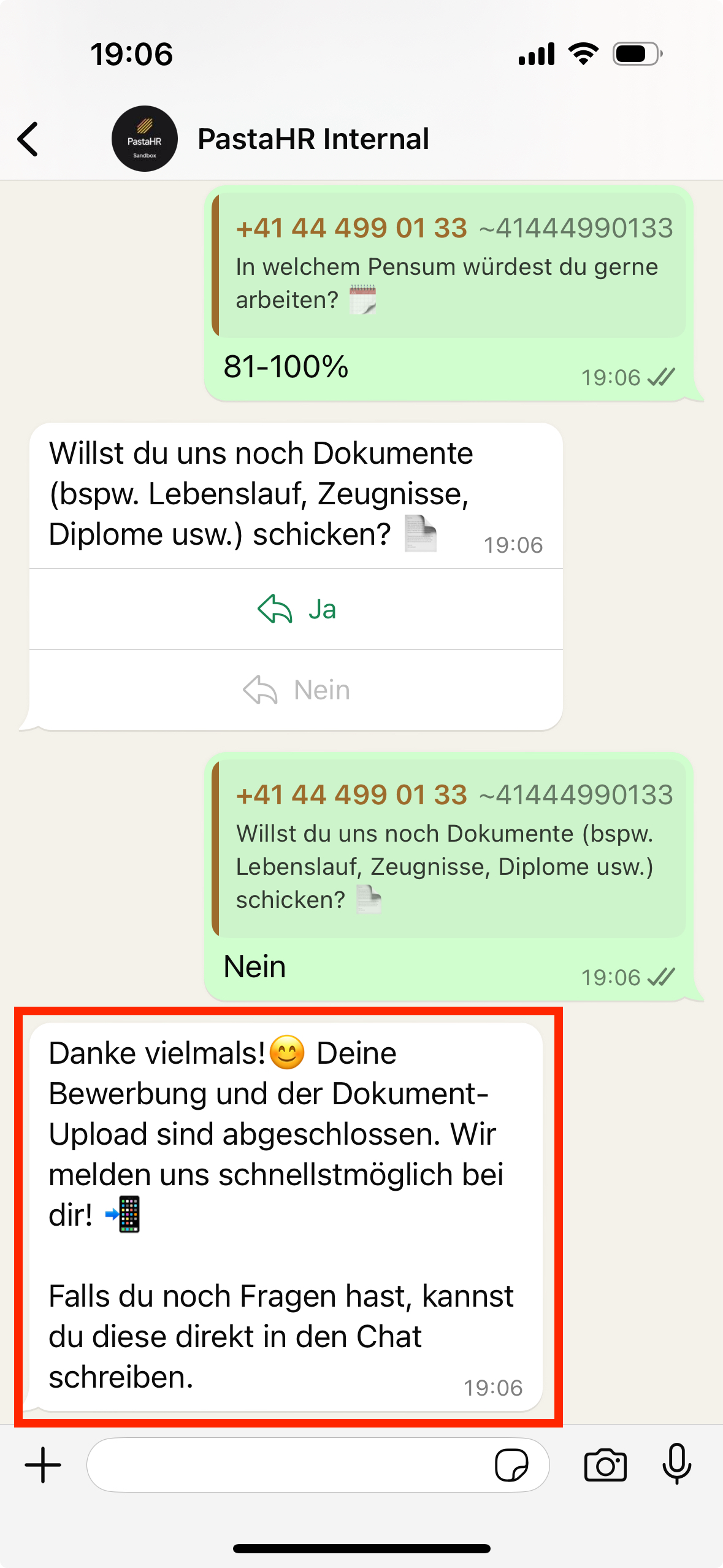The image size is (723, 1568).
Task: Reply with the Nein quick button
Action: [x=296, y=690]
